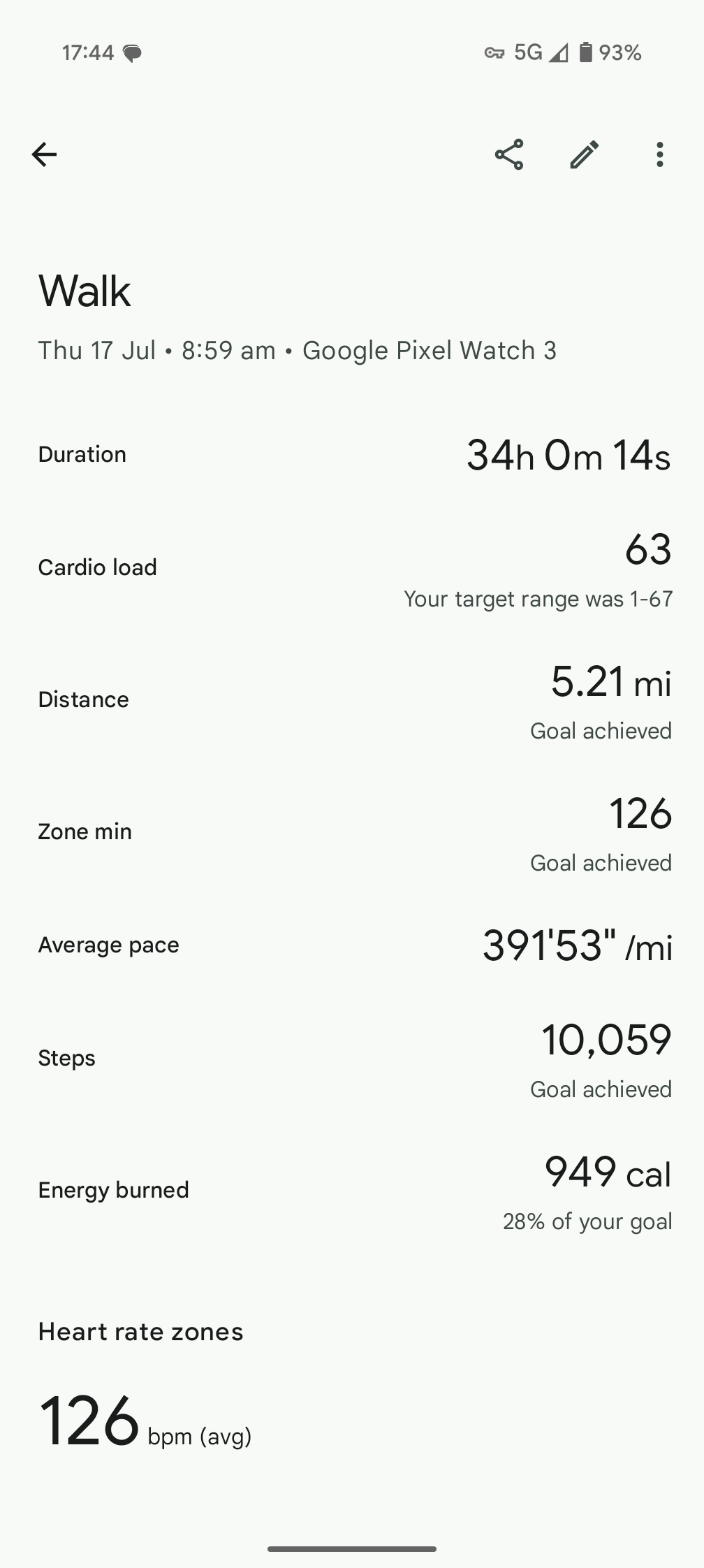Open the three-dot overflow menu
This screenshot has height=1568, width=704.
[x=659, y=154]
